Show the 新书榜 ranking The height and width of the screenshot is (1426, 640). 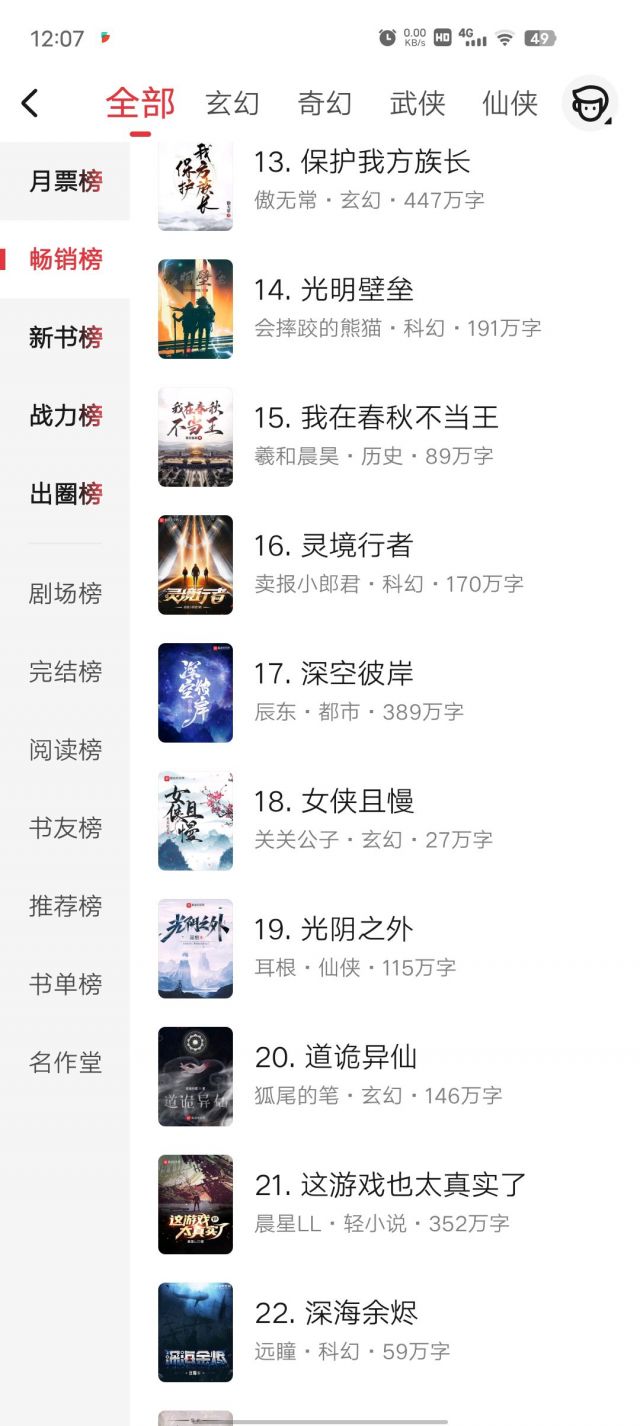[66, 338]
